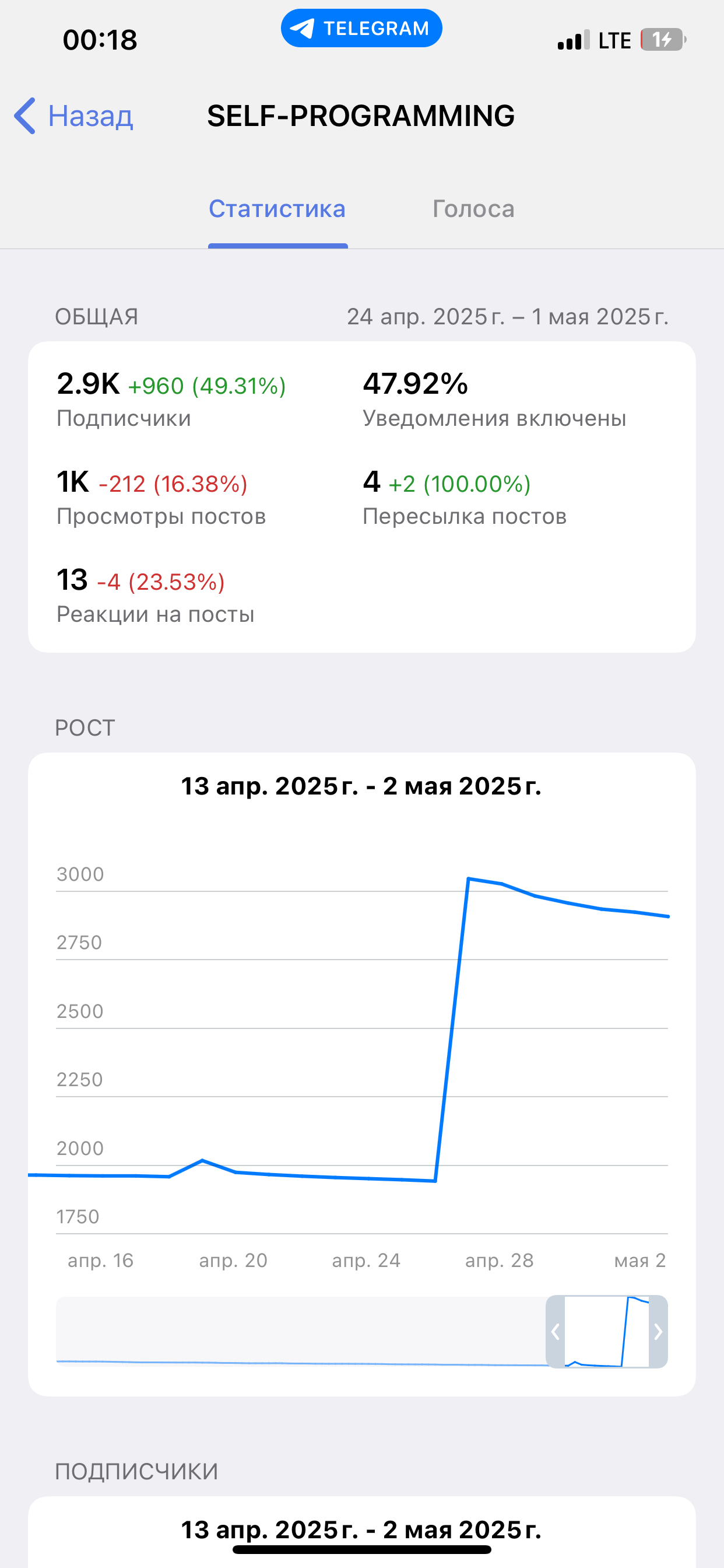724x1568 pixels.
Task: Tap the left handle of the growth range selector
Action: coord(556,1332)
